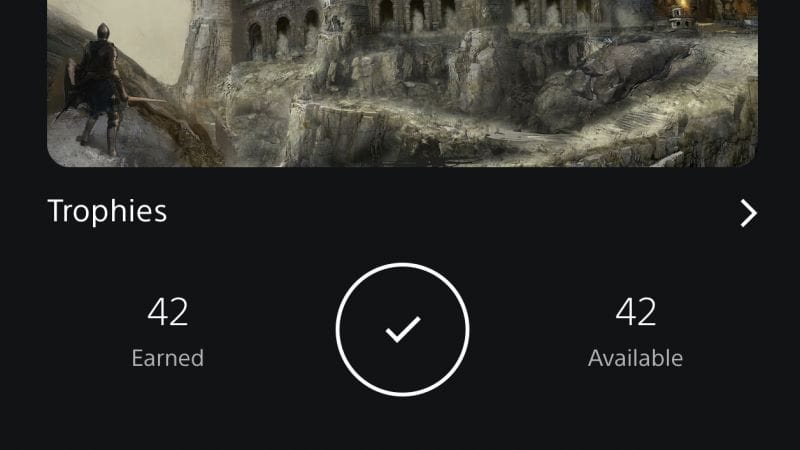The width and height of the screenshot is (800, 450).
Task: Open the game artwork image
Action: [402, 82]
